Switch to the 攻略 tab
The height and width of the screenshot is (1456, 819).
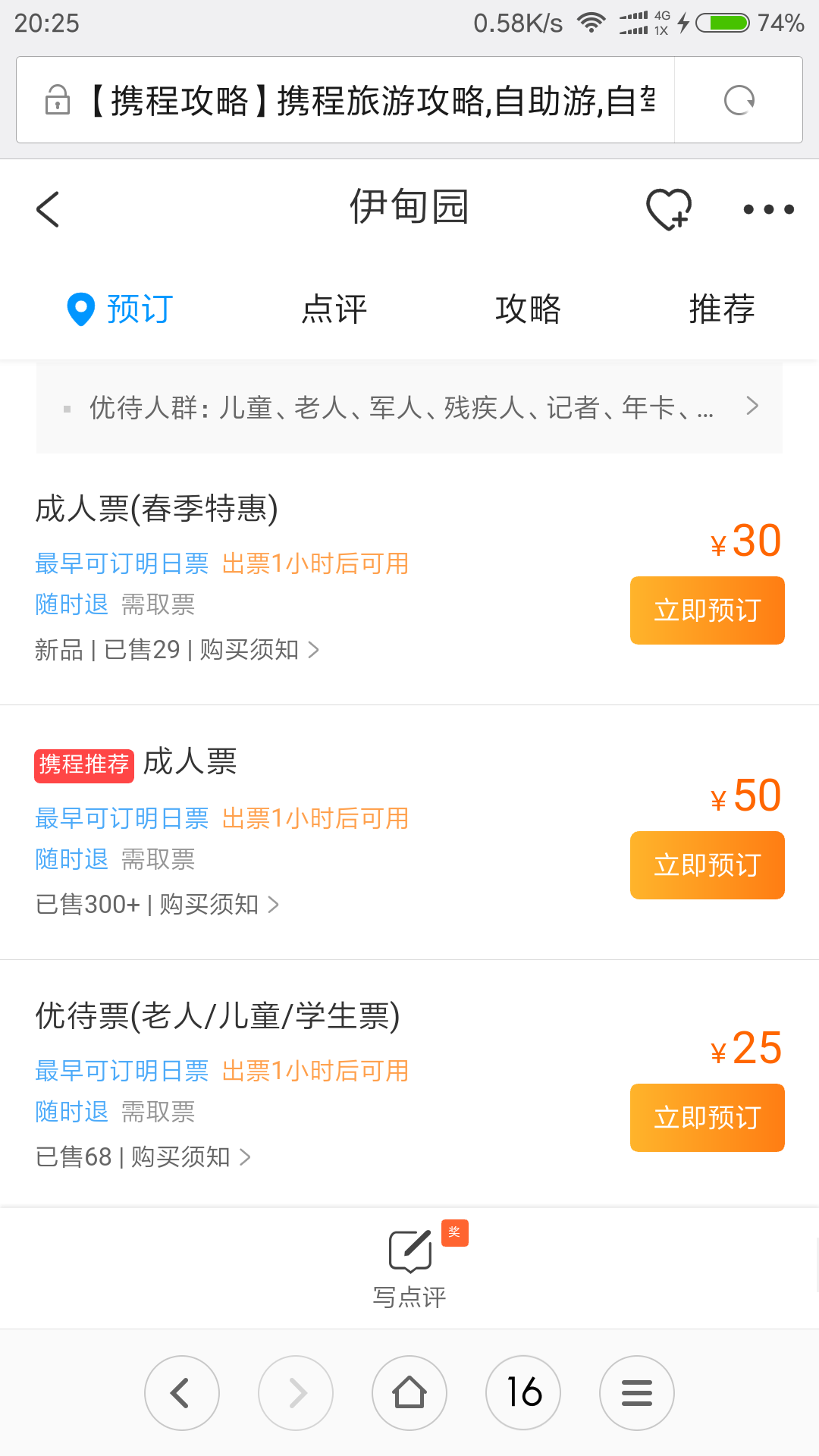click(528, 309)
